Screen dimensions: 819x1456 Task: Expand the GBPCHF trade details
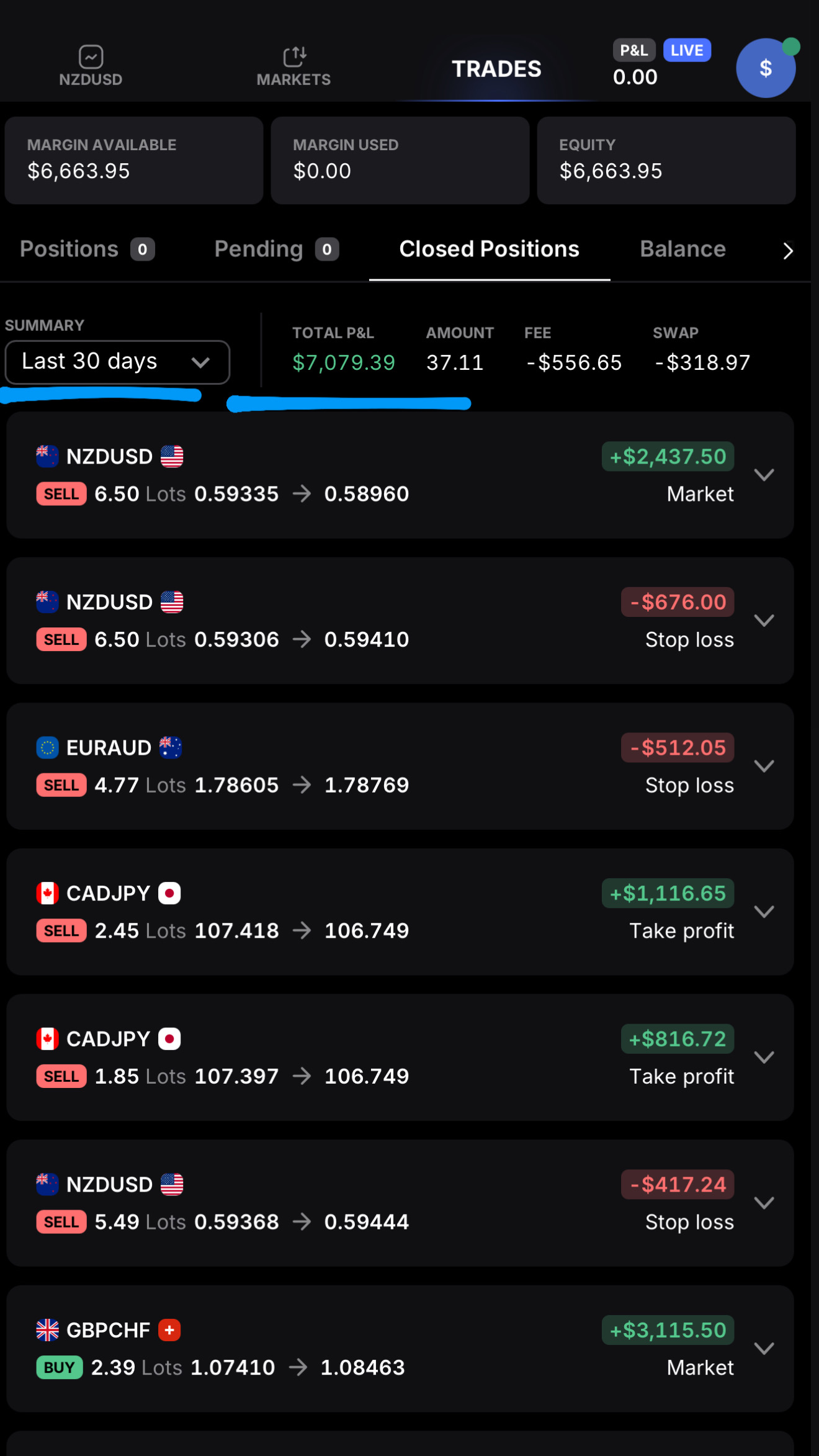pyautogui.click(x=764, y=1348)
